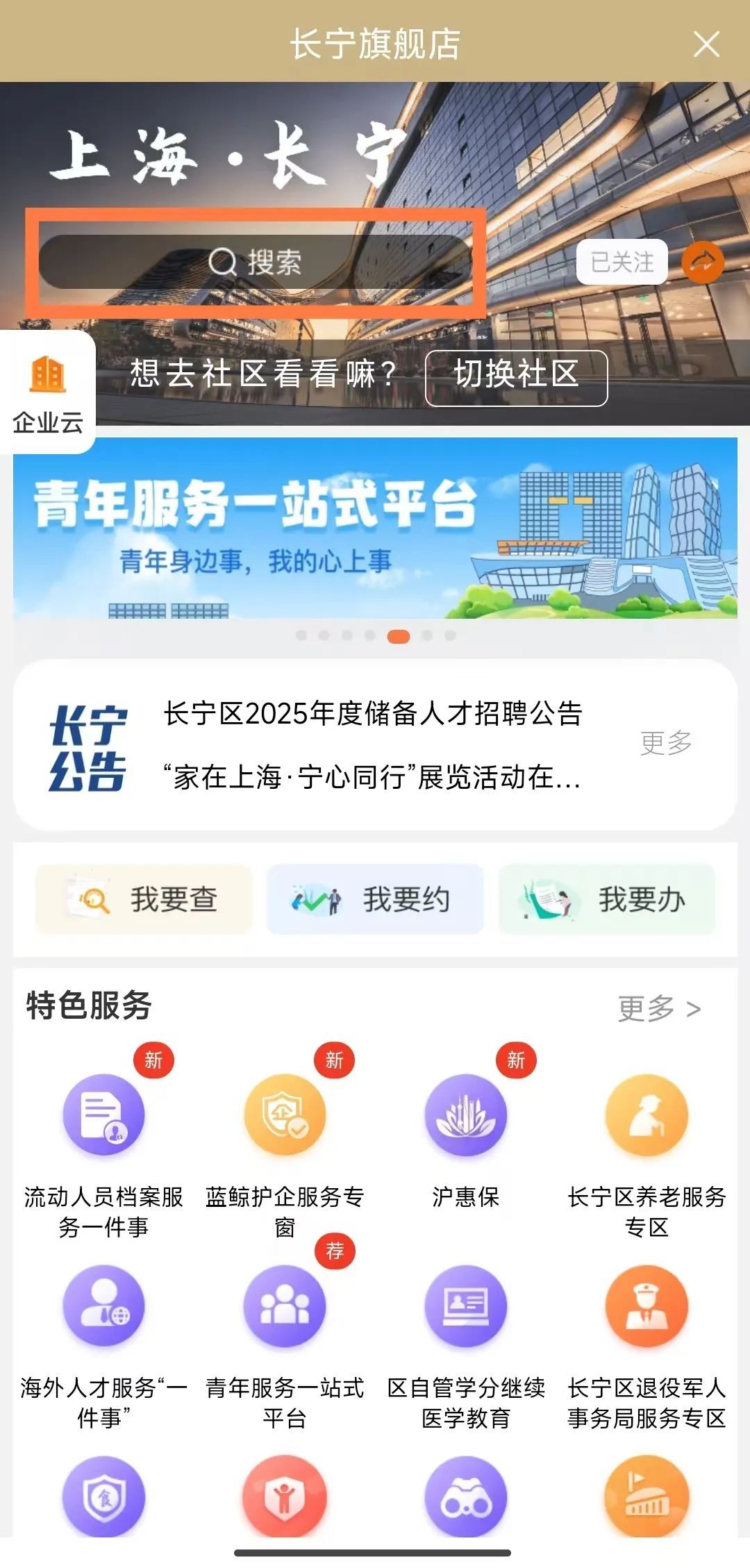Share via the orange arrow icon

pos(703,262)
